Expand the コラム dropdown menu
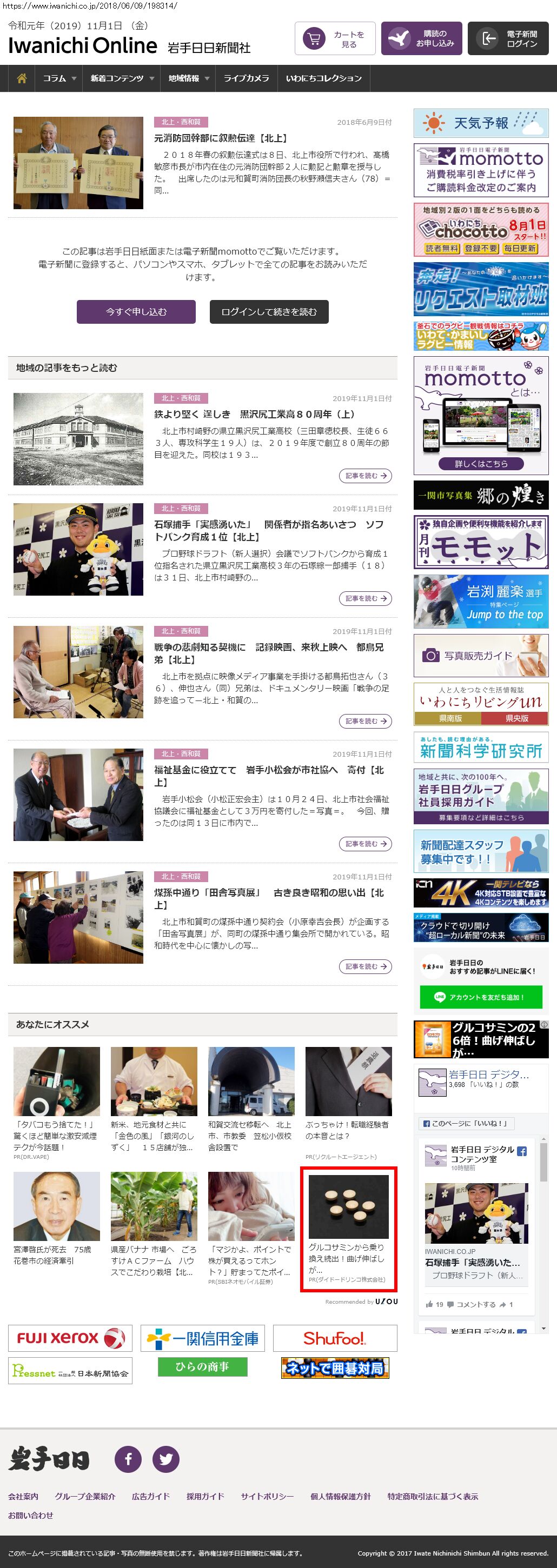 (x=59, y=78)
